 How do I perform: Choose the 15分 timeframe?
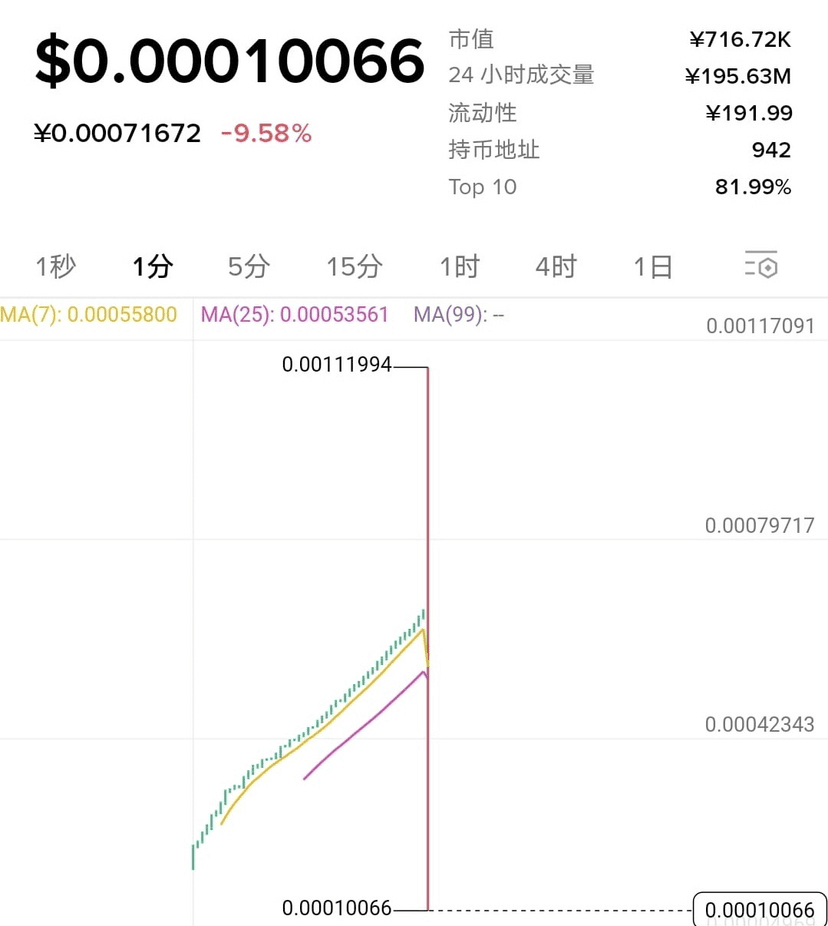(355, 266)
